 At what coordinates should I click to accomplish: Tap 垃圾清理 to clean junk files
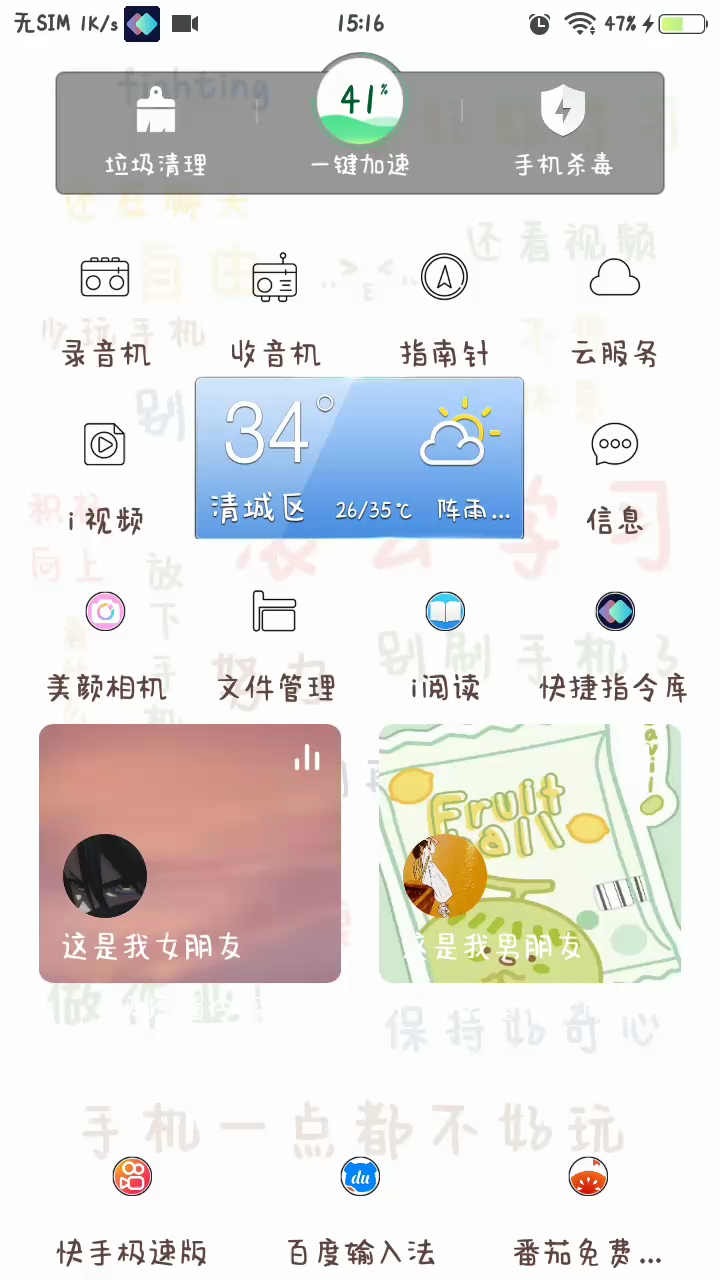[x=156, y=131]
